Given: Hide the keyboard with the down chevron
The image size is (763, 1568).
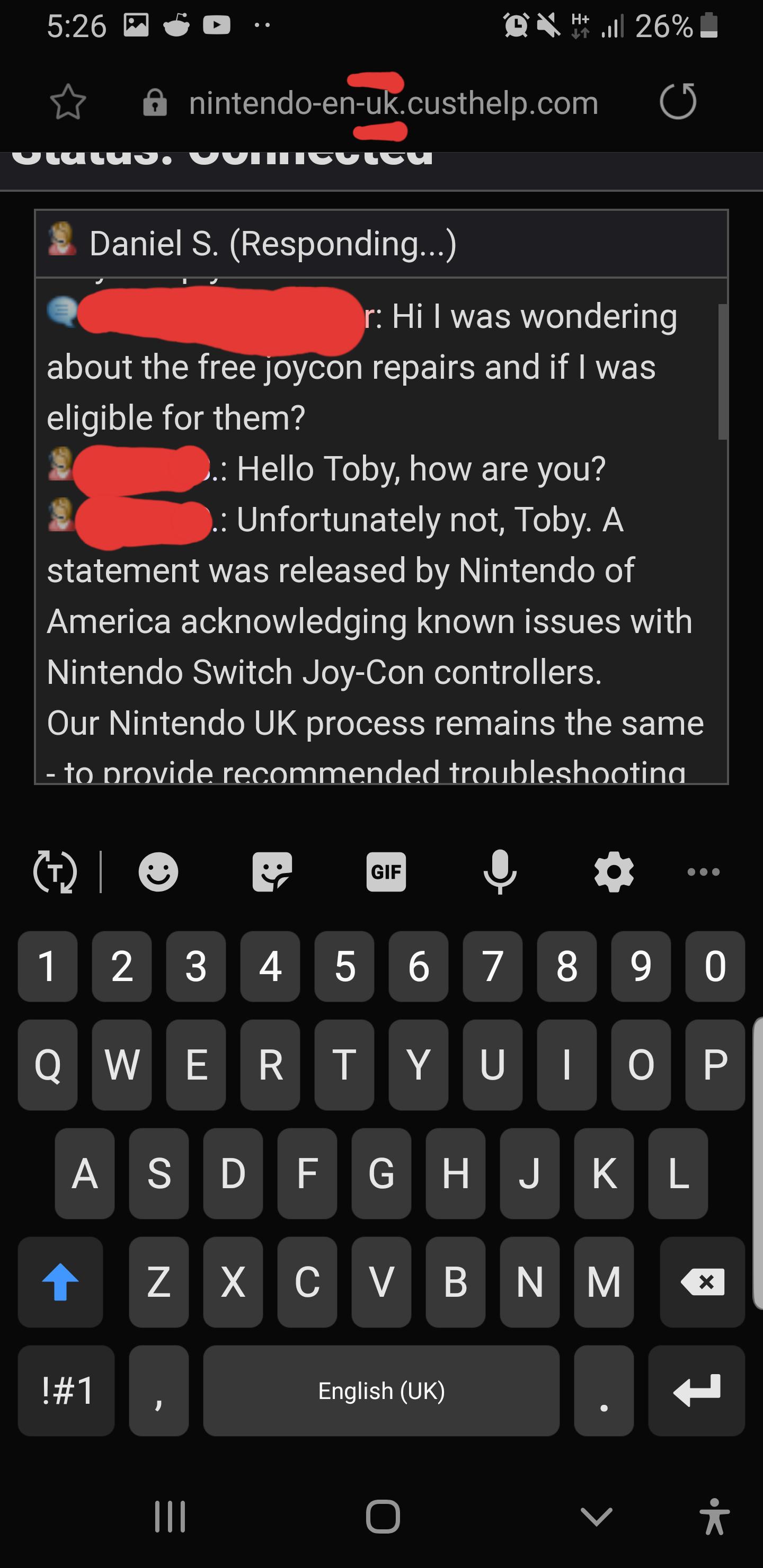Looking at the screenshot, I should [x=596, y=1516].
